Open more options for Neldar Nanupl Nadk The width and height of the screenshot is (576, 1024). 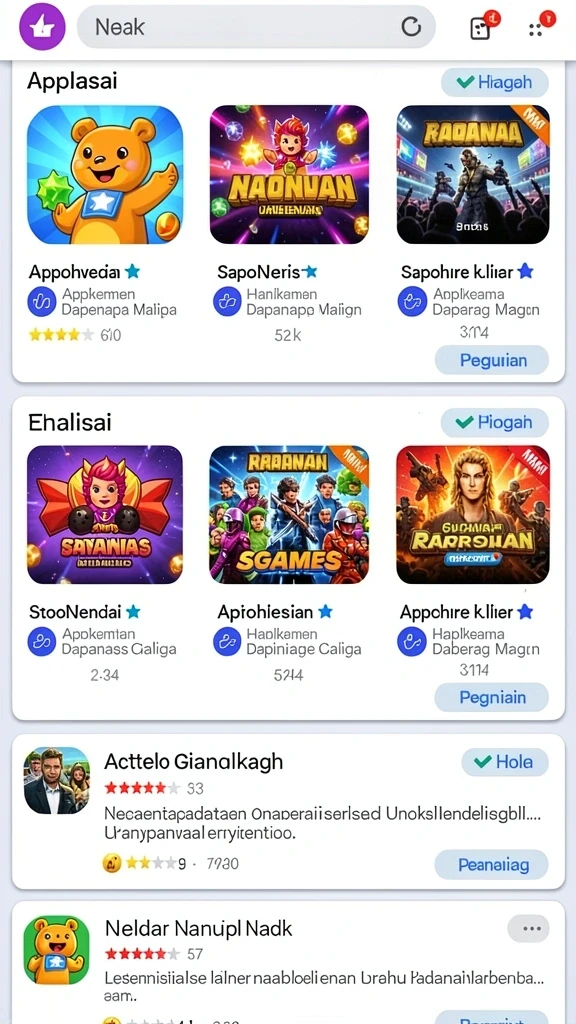coord(528,928)
